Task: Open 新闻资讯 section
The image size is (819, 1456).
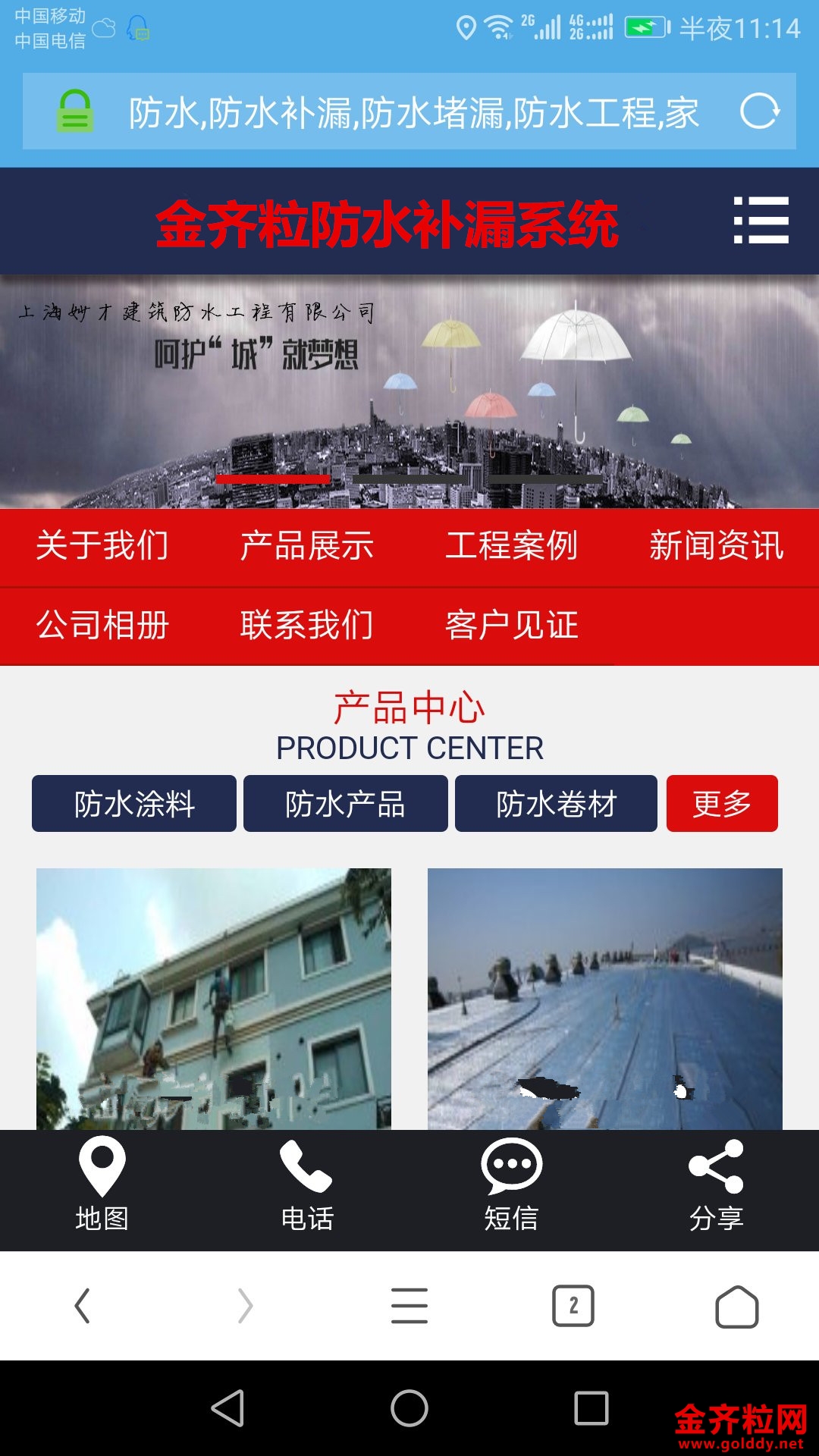Action: (717, 546)
